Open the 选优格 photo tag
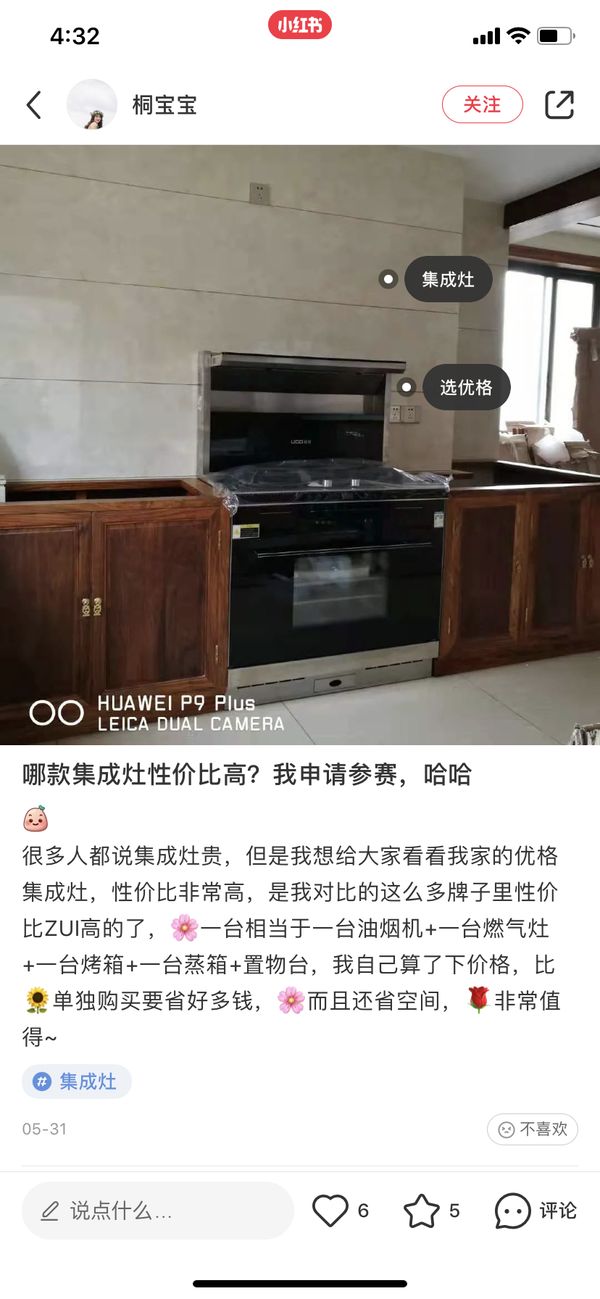Screen dimensions: 600x1299 tap(466, 387)
